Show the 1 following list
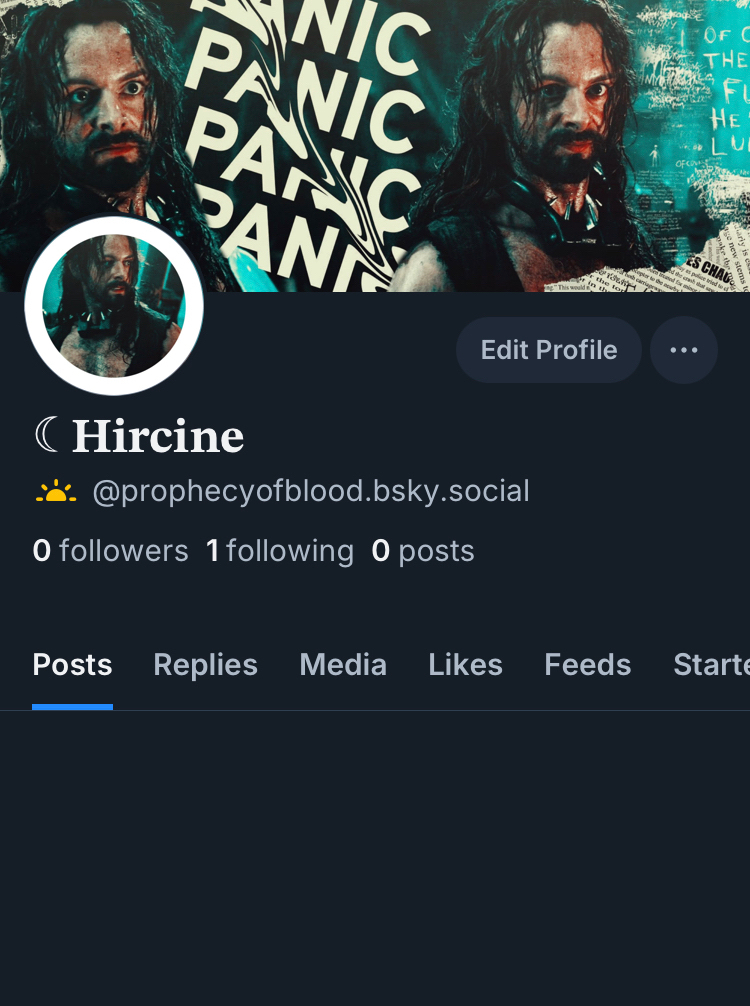 [279, 551]
